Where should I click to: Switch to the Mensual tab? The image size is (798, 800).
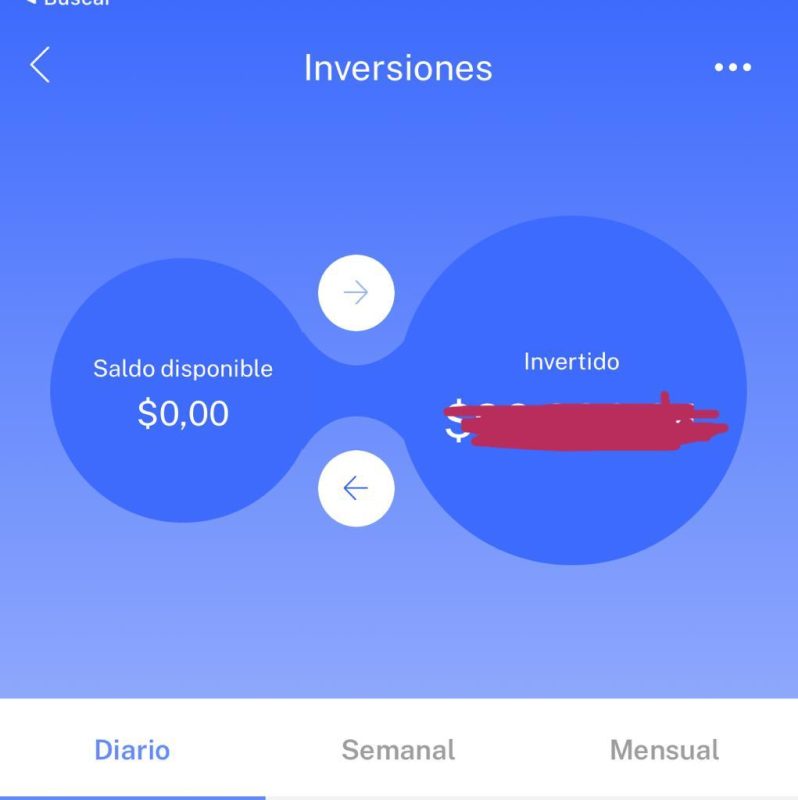coord(664,750)
